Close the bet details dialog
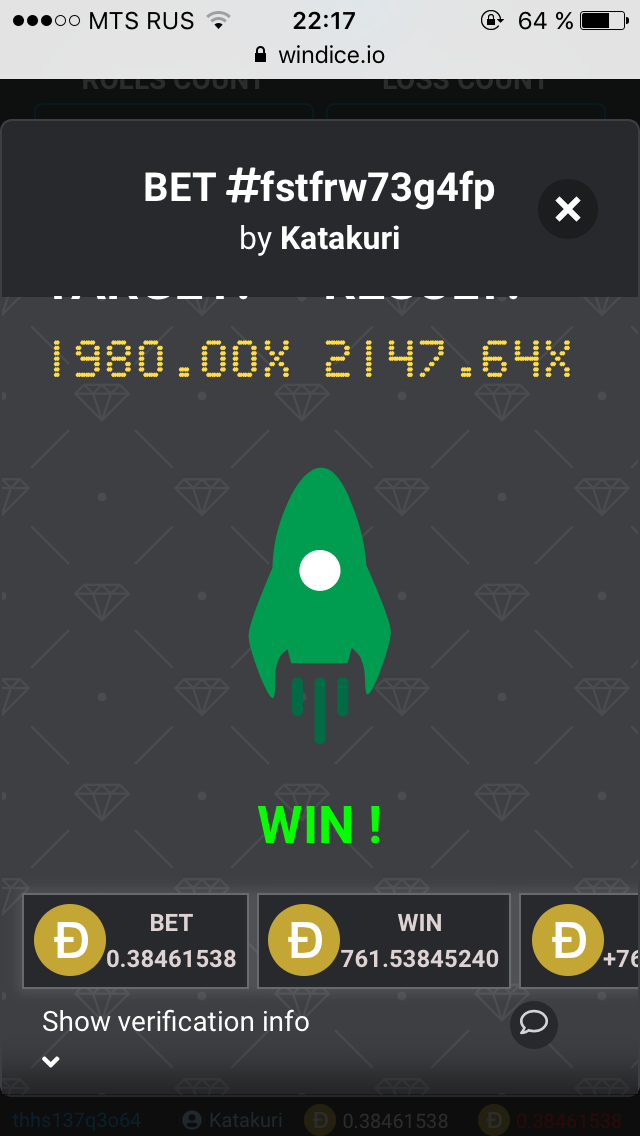 point(567,208)
